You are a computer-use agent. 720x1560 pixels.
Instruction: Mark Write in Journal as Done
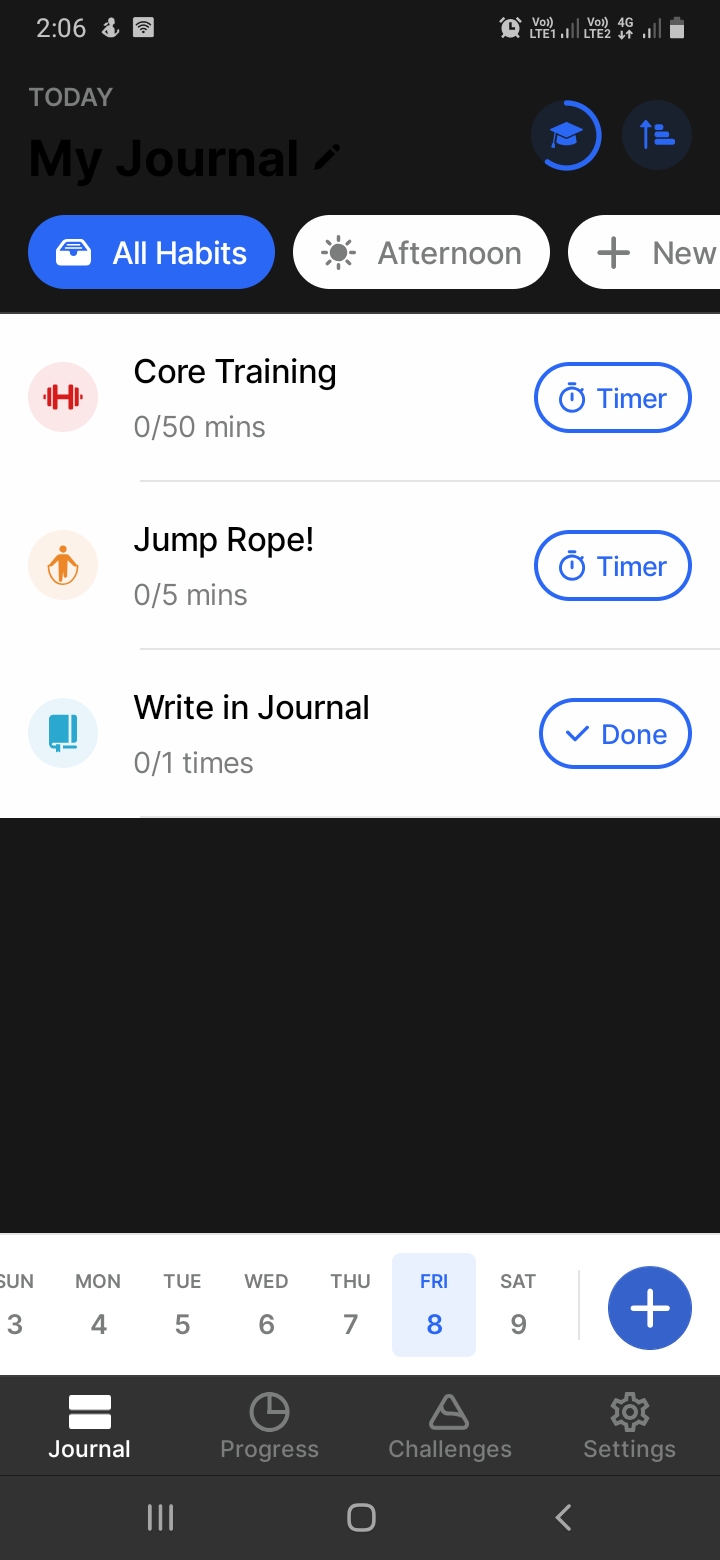(x=616, y=734)
